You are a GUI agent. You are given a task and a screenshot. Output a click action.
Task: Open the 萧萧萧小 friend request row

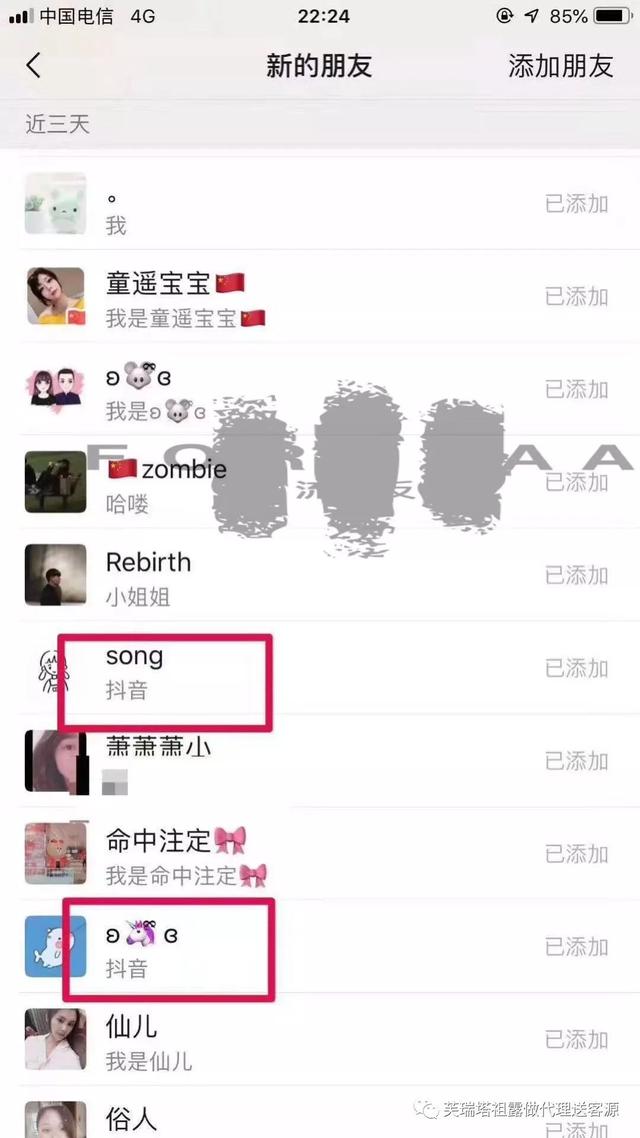click(300, 762)
